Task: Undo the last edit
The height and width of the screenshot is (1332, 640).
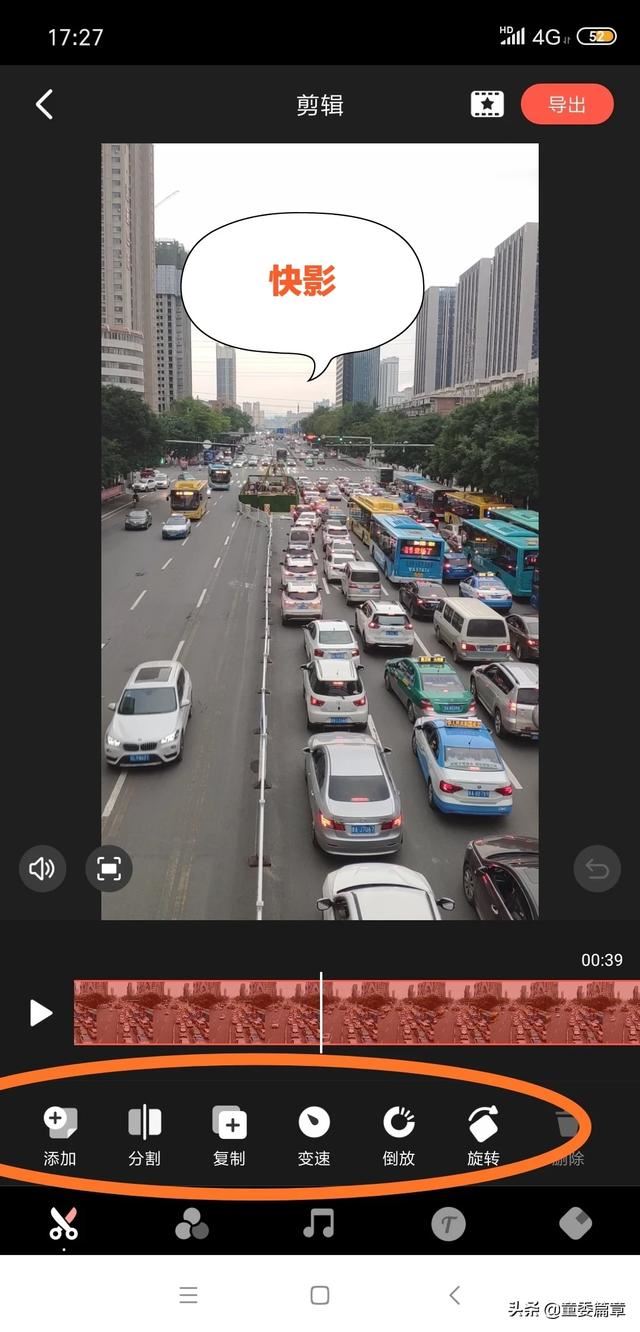Action: (x=597, y=868)
